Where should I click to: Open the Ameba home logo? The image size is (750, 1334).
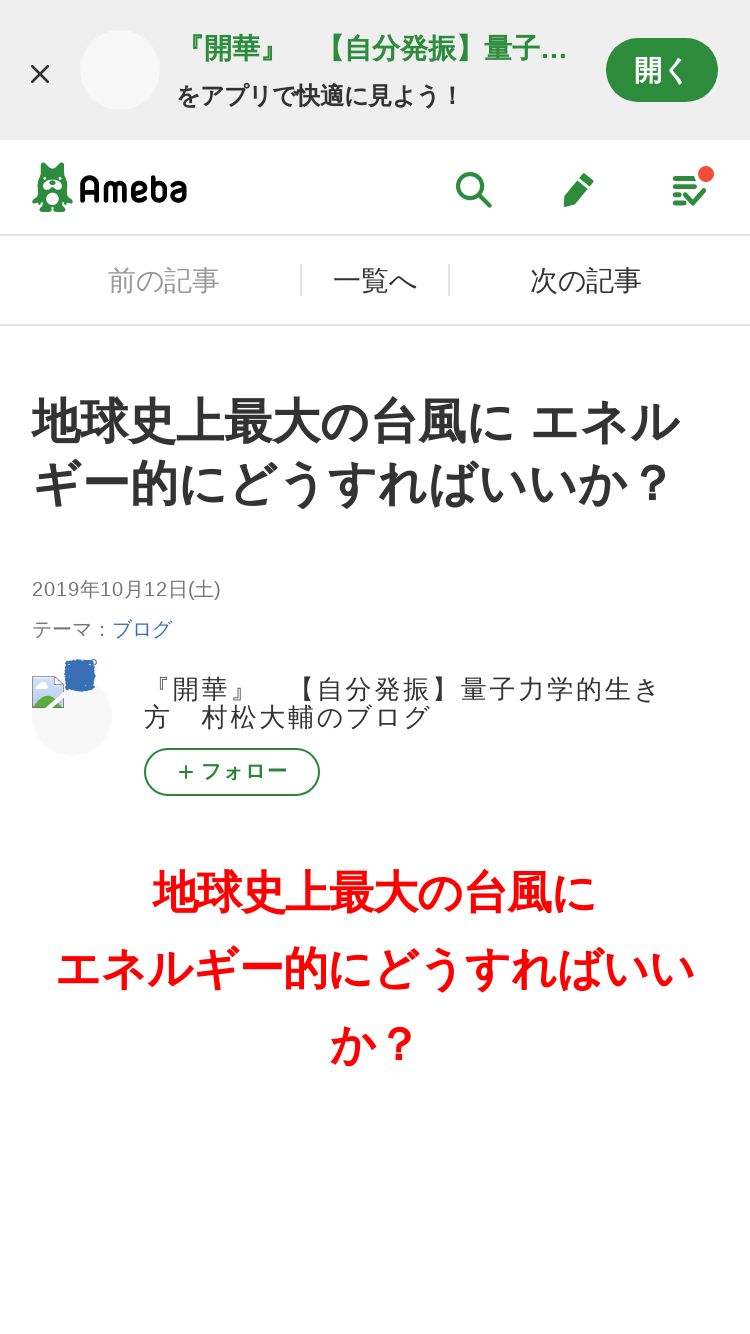point(110,187)
